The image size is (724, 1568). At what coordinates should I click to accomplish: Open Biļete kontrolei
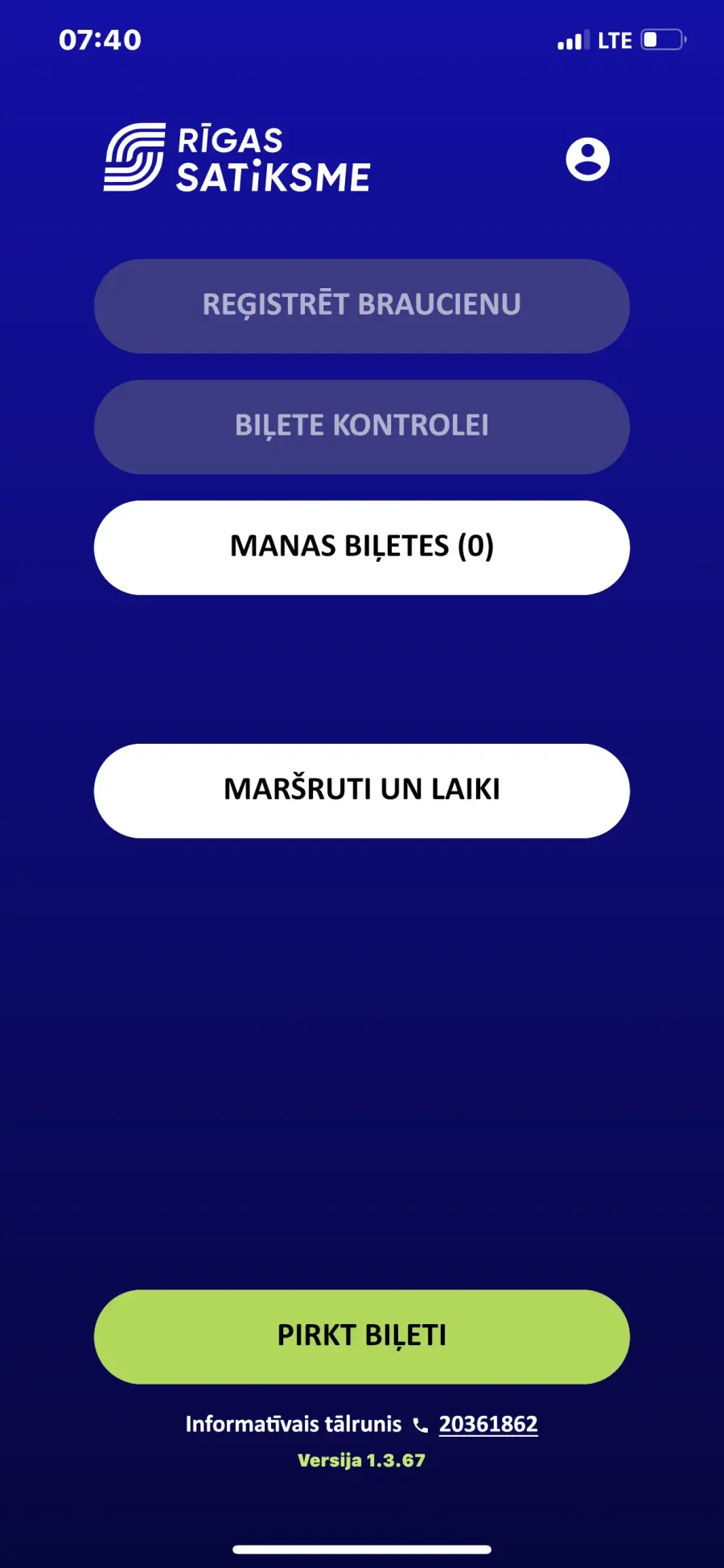[361, 427]
